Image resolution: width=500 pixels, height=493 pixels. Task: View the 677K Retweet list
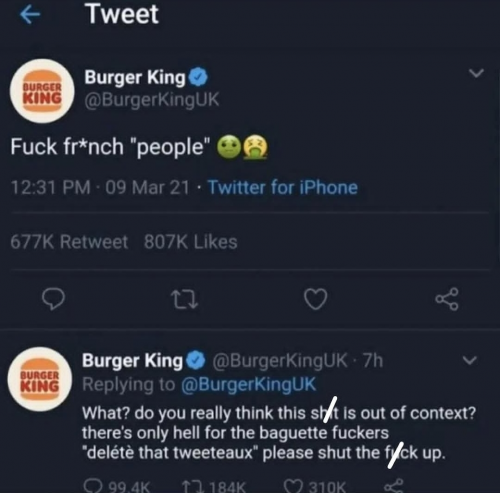(x=69, y=242)
